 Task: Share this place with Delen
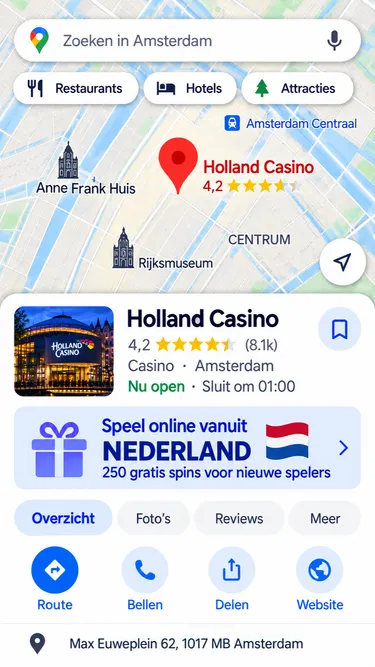[x=232, y=579]
